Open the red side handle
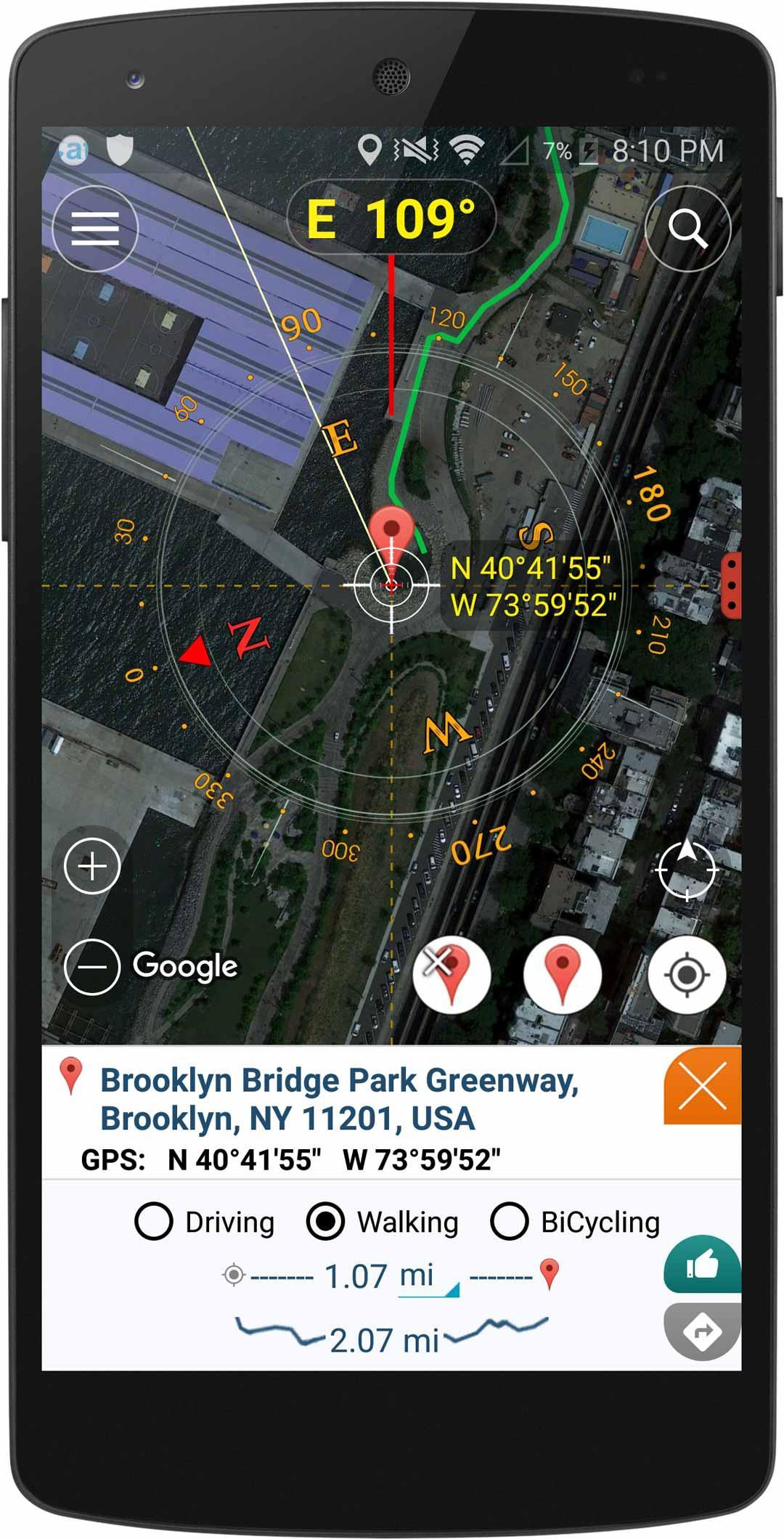784x1539 pixels. [732, 585]
